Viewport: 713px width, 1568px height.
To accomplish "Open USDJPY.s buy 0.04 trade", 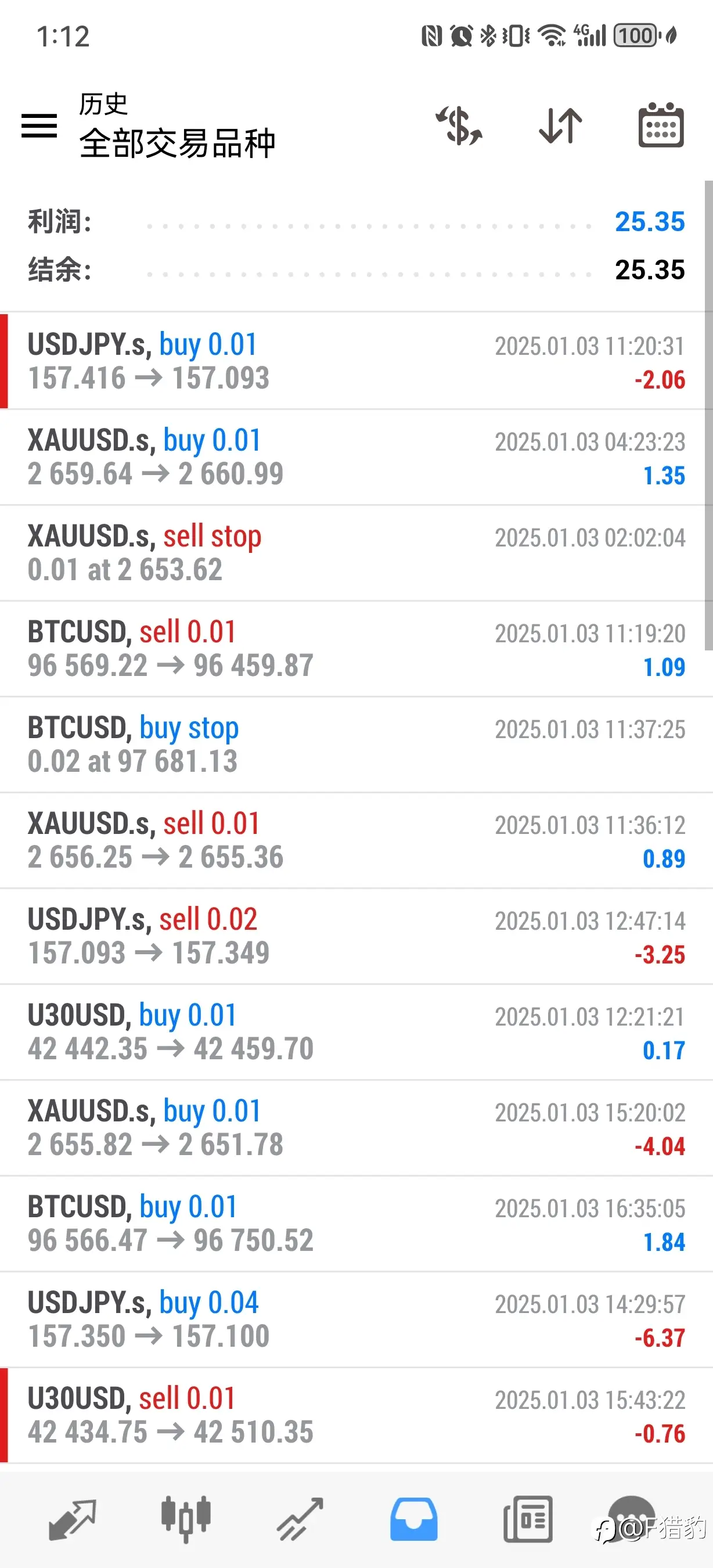I will 356,1319.
